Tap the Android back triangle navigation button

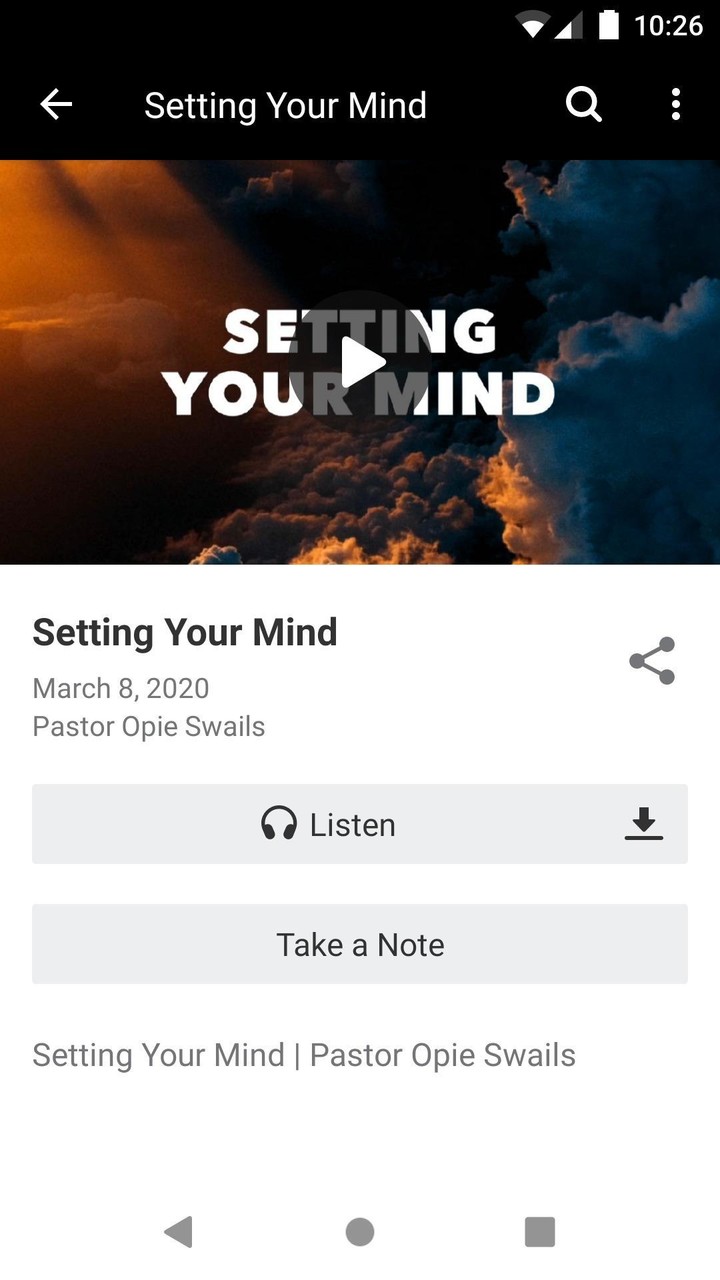coord(180,1232)
